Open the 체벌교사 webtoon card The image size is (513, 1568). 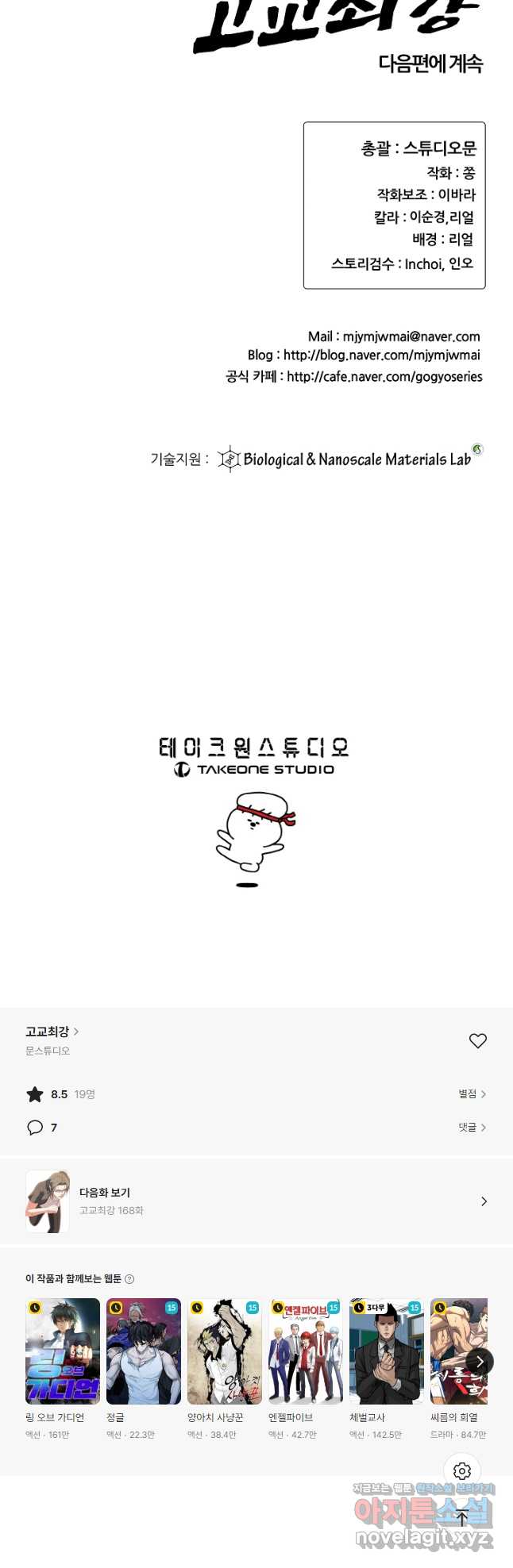387,1351
